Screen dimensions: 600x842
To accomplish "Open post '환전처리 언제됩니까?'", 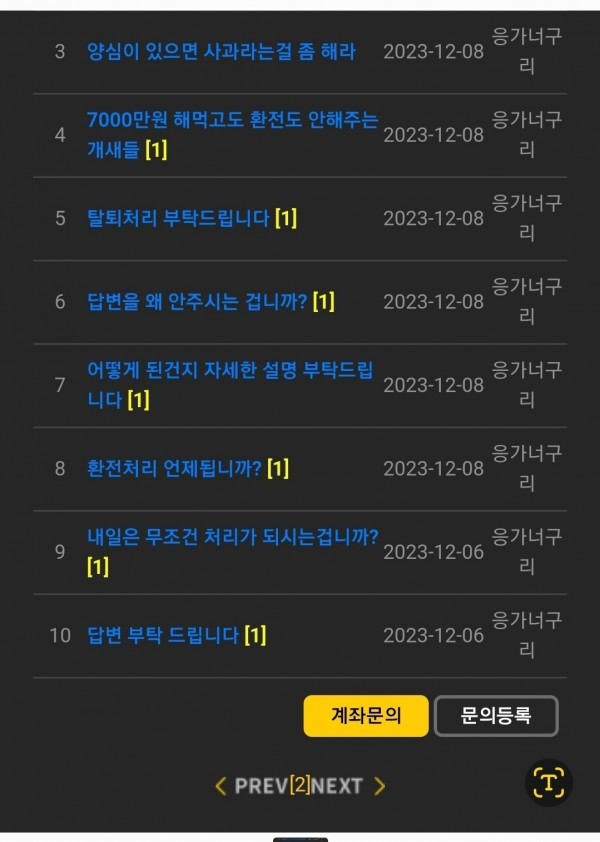I will pyautogui.click(x=175, y=468).
